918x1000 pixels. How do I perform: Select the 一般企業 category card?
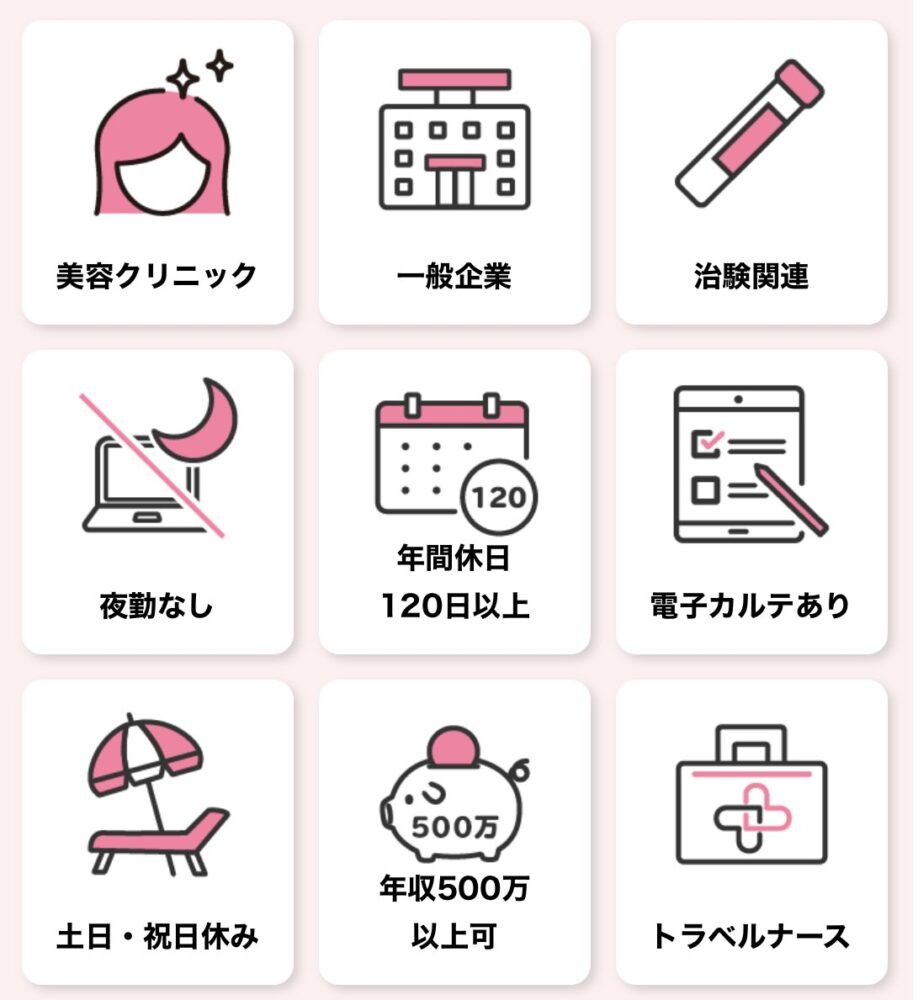pyautogui.click(x=454, y=172)
